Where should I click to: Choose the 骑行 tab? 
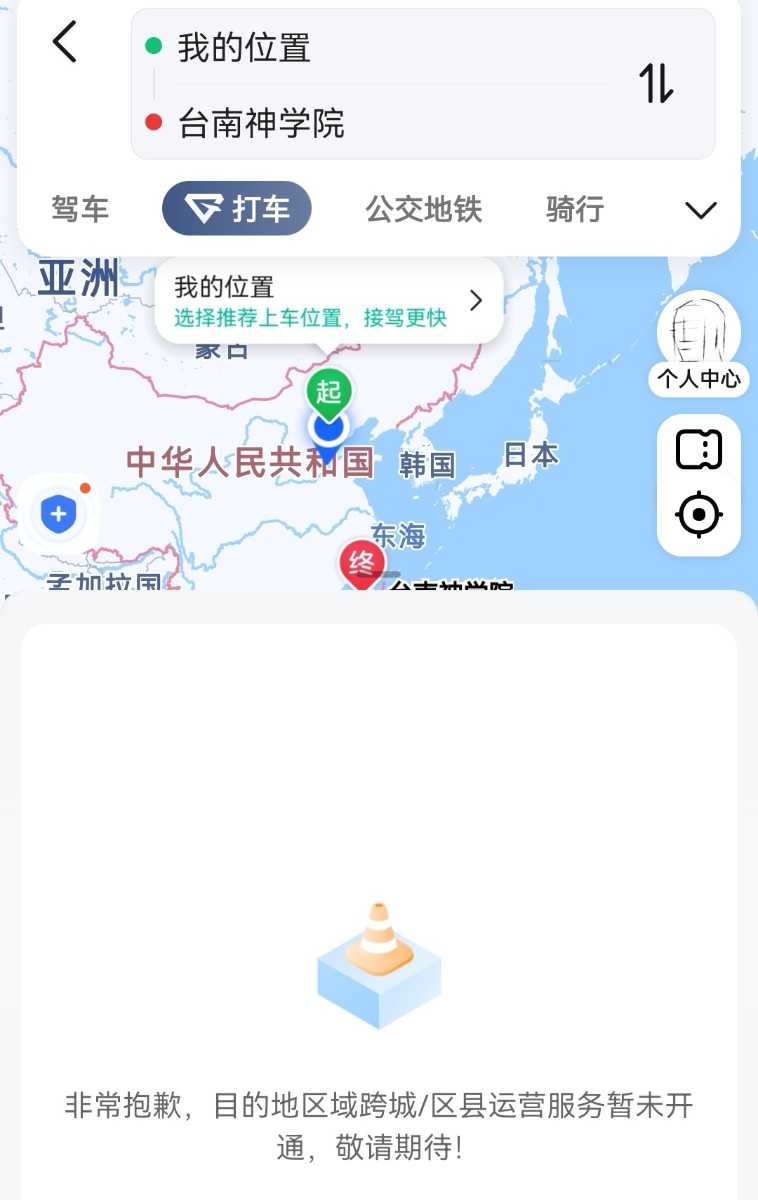coord(575,210)
